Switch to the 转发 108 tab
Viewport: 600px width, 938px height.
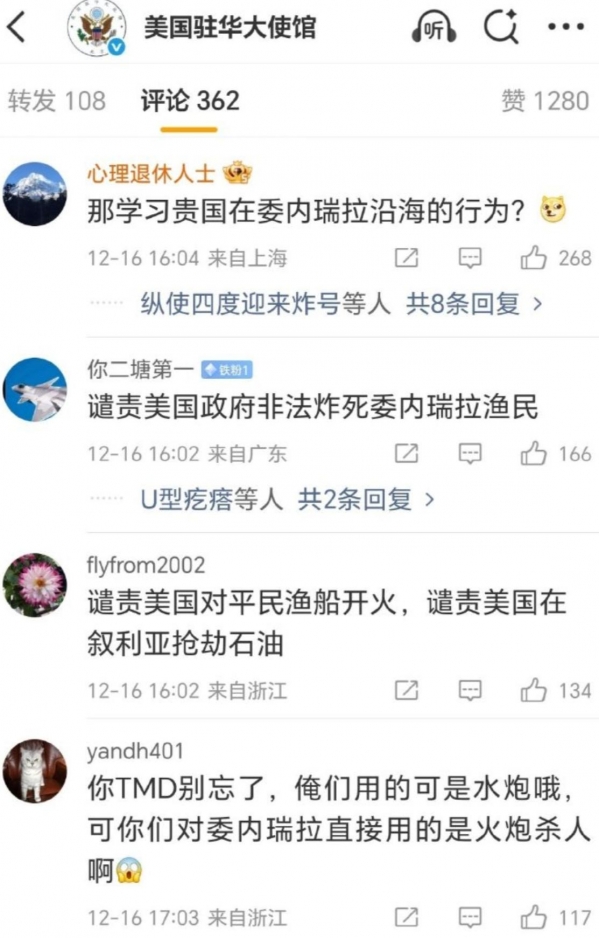(56, 100)
